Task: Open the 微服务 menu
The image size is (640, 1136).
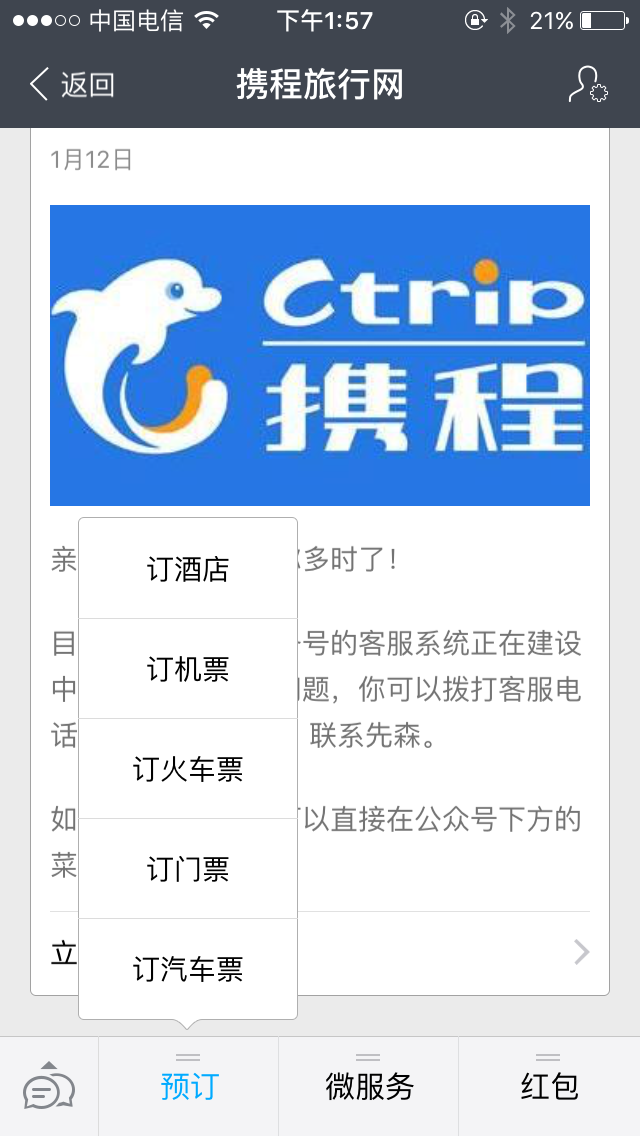Action: point(368,1087)
